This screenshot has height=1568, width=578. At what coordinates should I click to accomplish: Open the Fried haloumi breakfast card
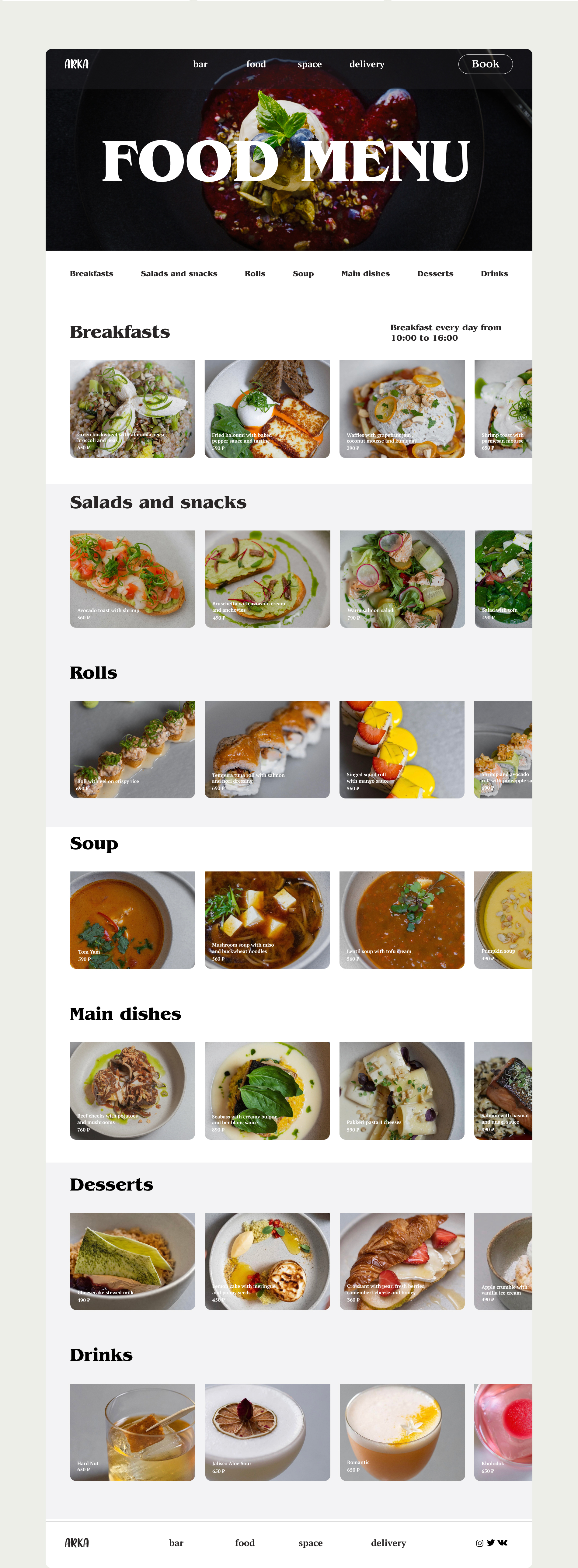pos(267,409)
